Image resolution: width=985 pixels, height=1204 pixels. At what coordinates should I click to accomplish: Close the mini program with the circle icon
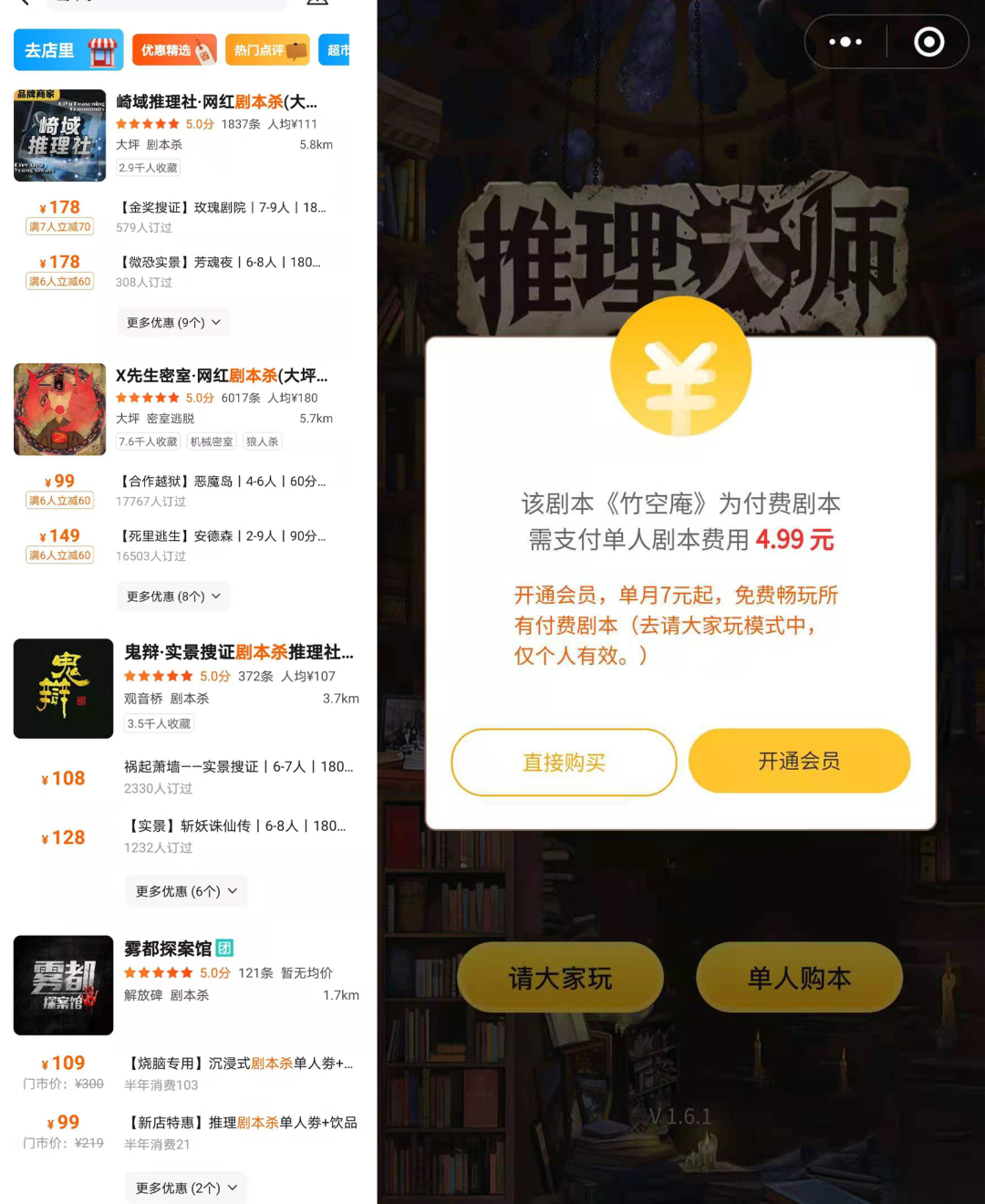point(928,42)
